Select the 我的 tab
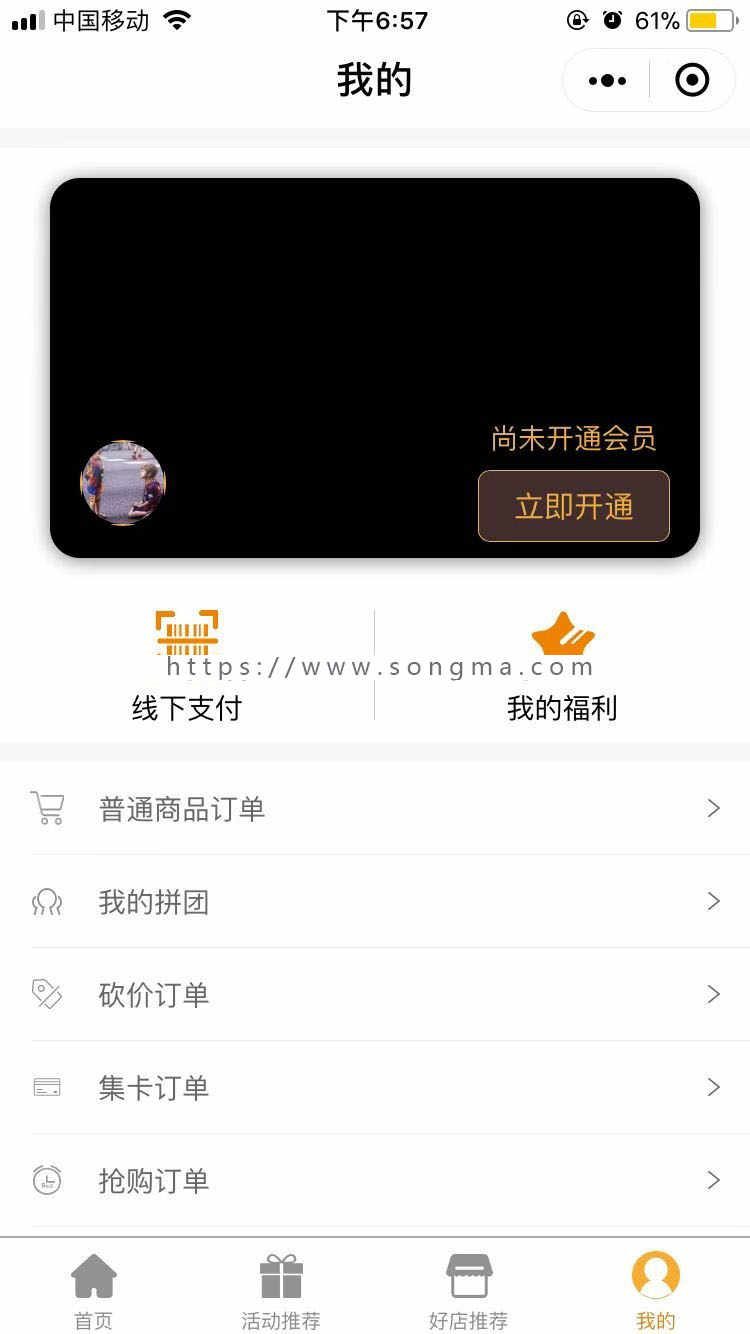The width and height of the screenshot is (750, 1334). point(656,1290)
